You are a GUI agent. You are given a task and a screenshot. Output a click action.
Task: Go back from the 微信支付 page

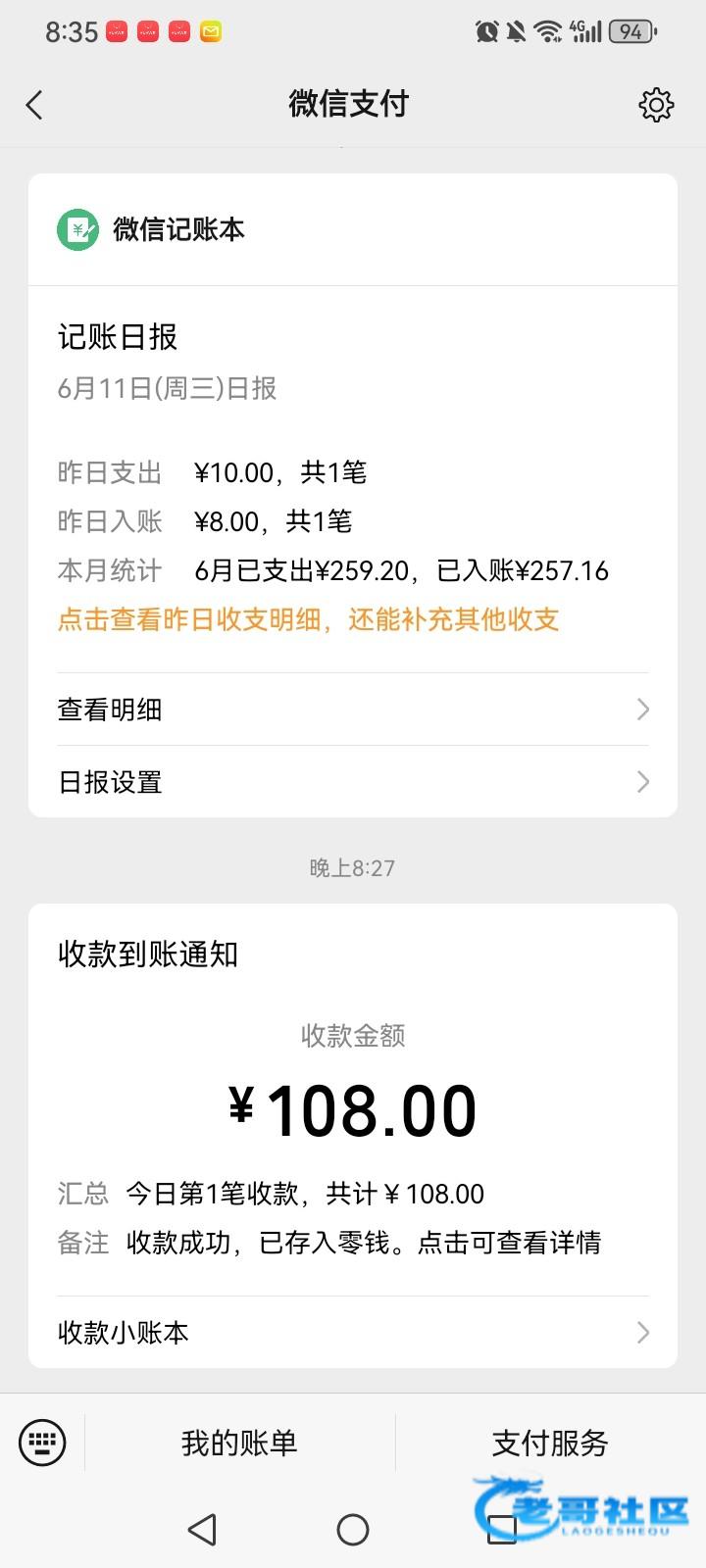35,105
